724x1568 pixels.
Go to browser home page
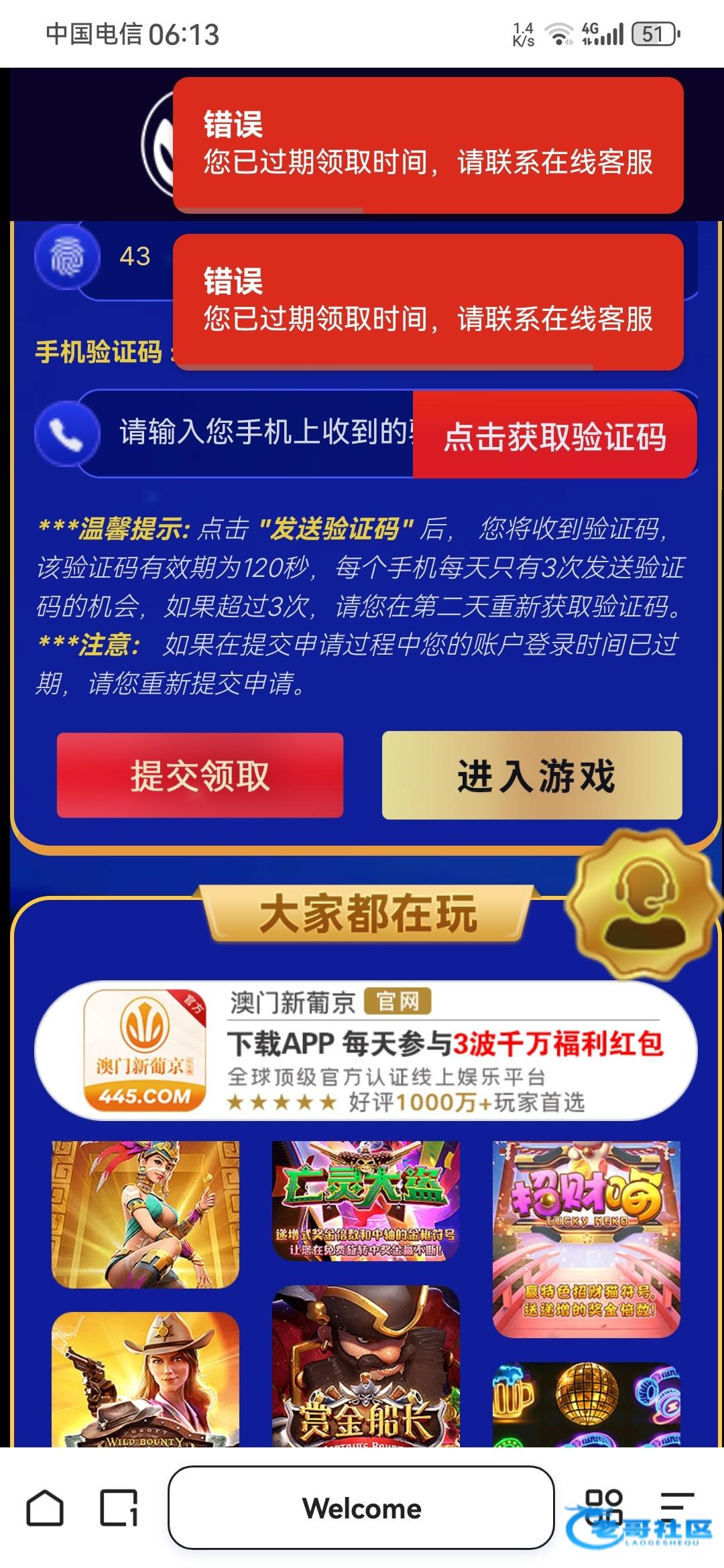(45, 1509)
